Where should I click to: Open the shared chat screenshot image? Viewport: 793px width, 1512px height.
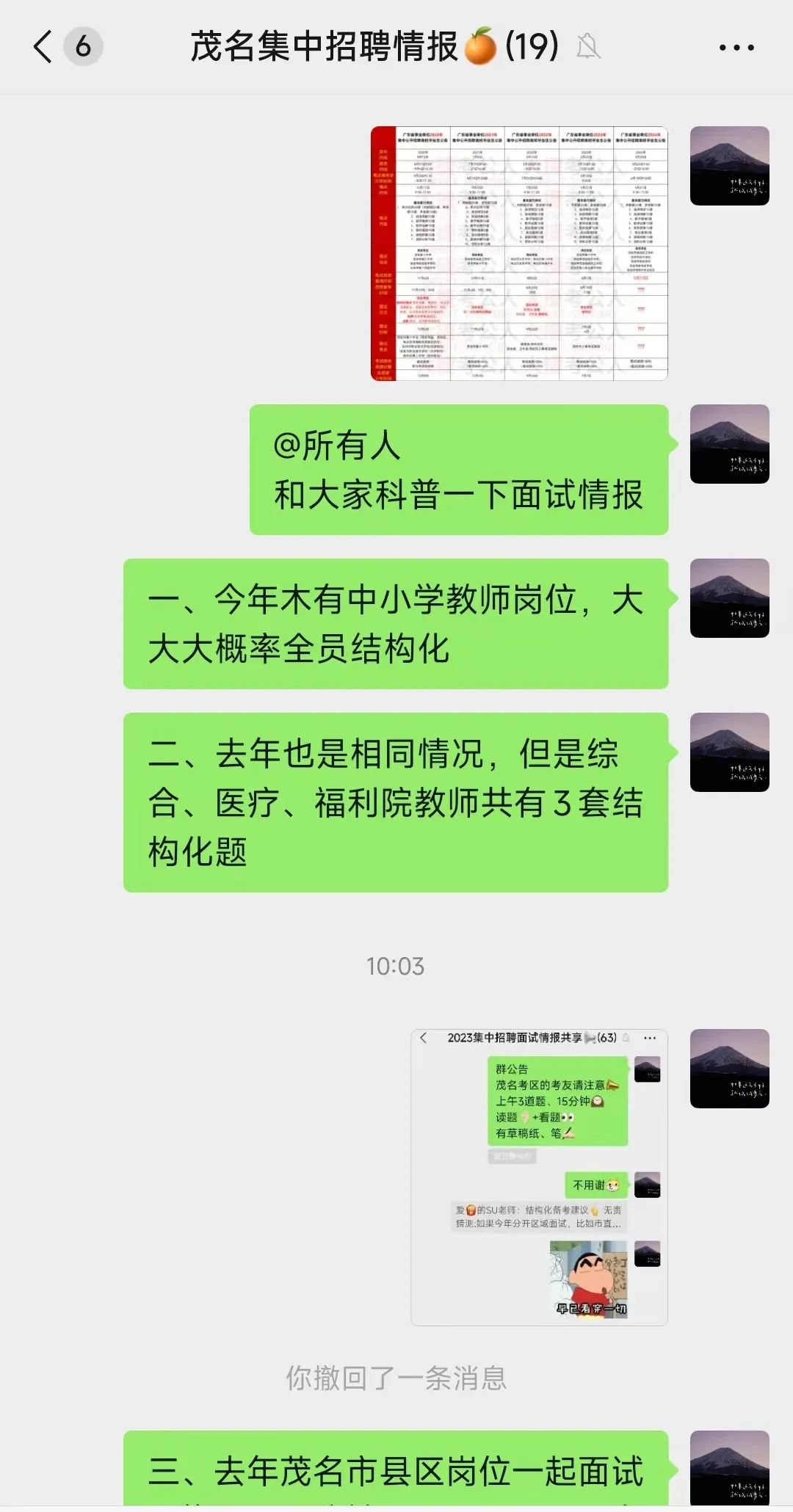539,1177
